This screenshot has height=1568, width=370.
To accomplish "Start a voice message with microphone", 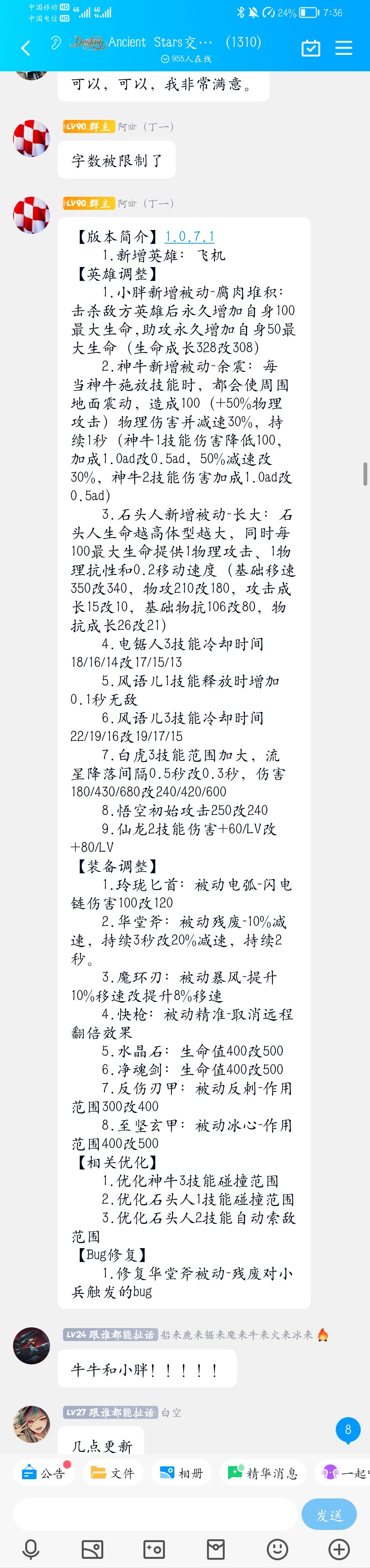I will 30,1549.
